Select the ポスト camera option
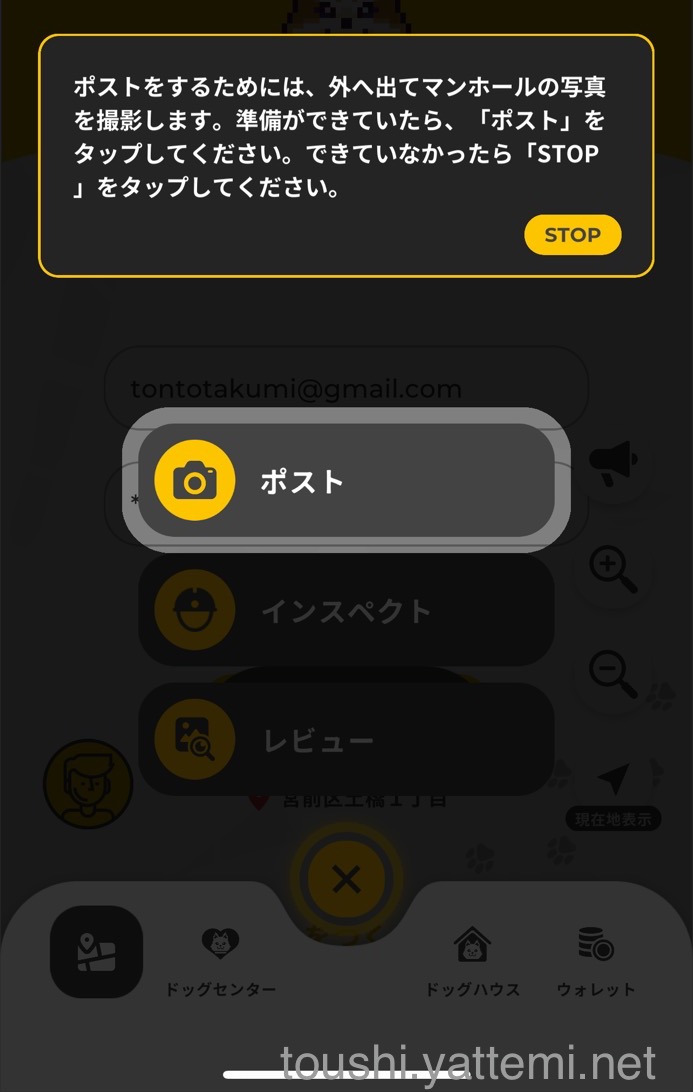693x1092 pixels. coord(345,481)
